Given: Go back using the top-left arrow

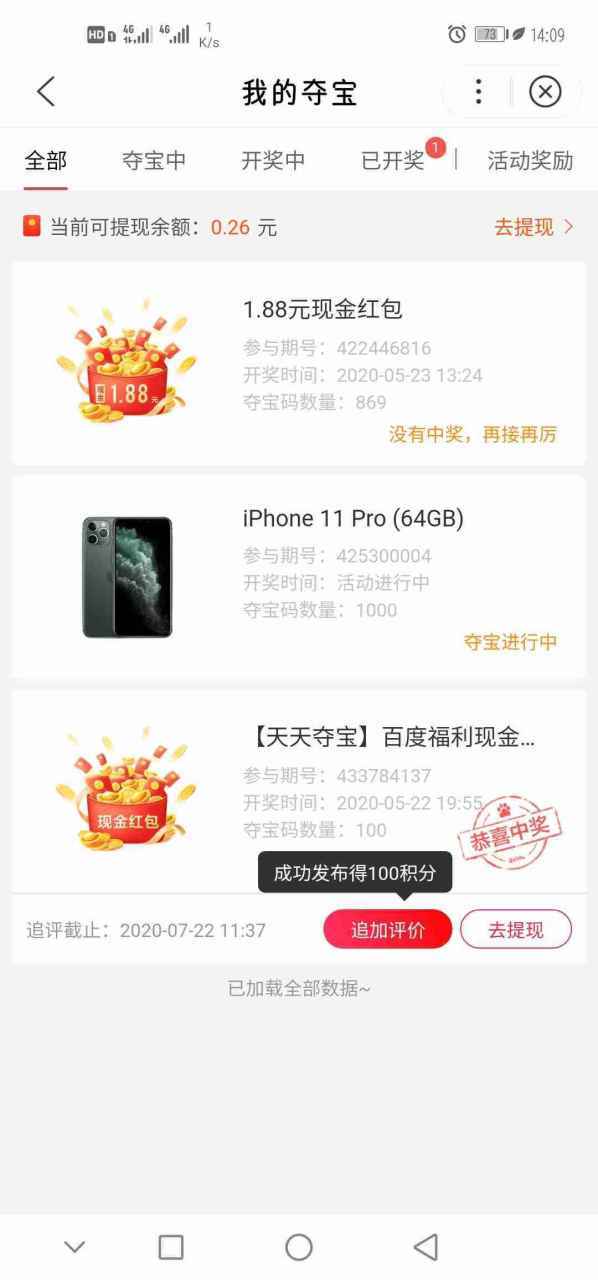Looking at the screenshot, I should point(45,92).
